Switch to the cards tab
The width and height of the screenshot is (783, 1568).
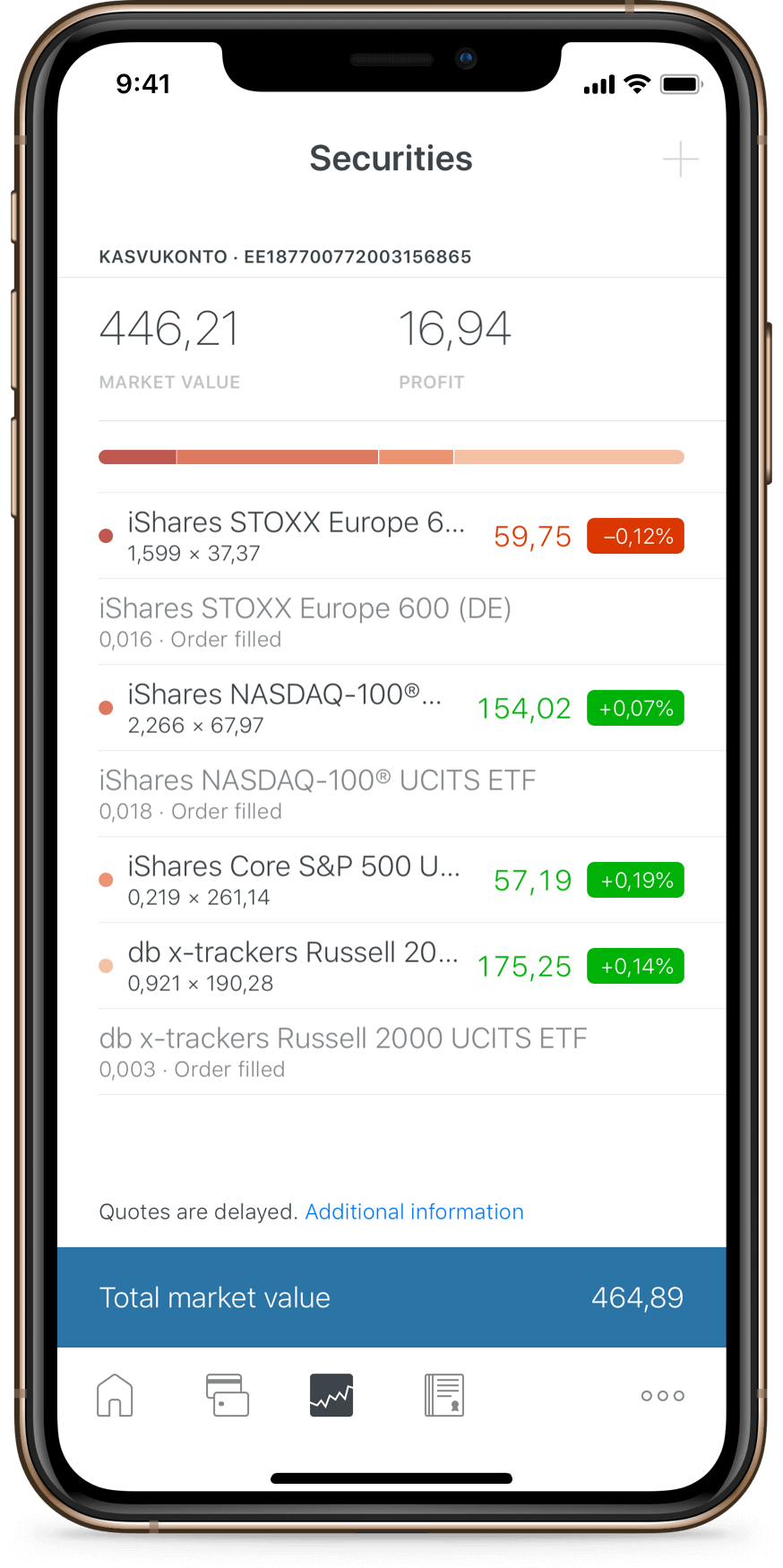pos(227,1395)
